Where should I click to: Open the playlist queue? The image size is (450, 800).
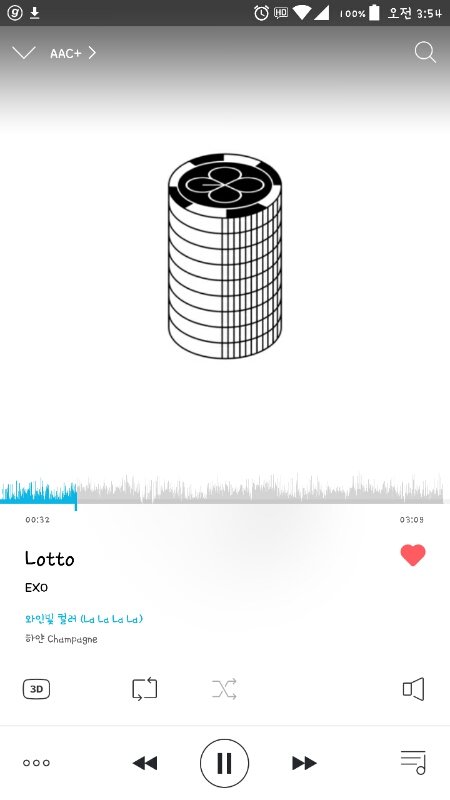point(413,762)
